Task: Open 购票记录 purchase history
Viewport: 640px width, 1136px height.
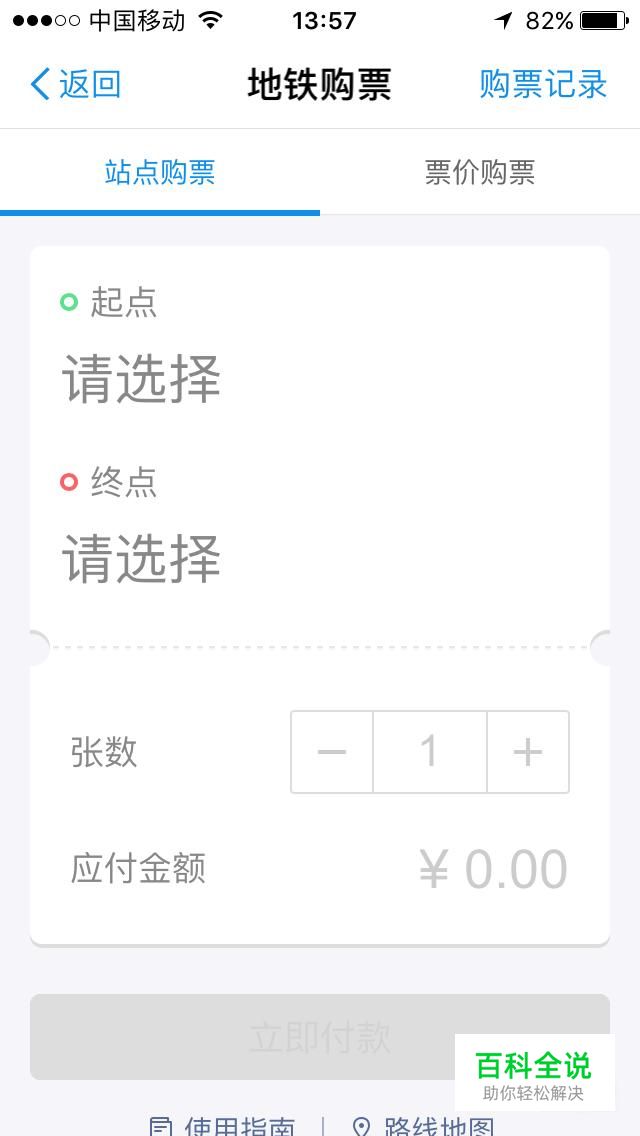Action: click(543, 85)
